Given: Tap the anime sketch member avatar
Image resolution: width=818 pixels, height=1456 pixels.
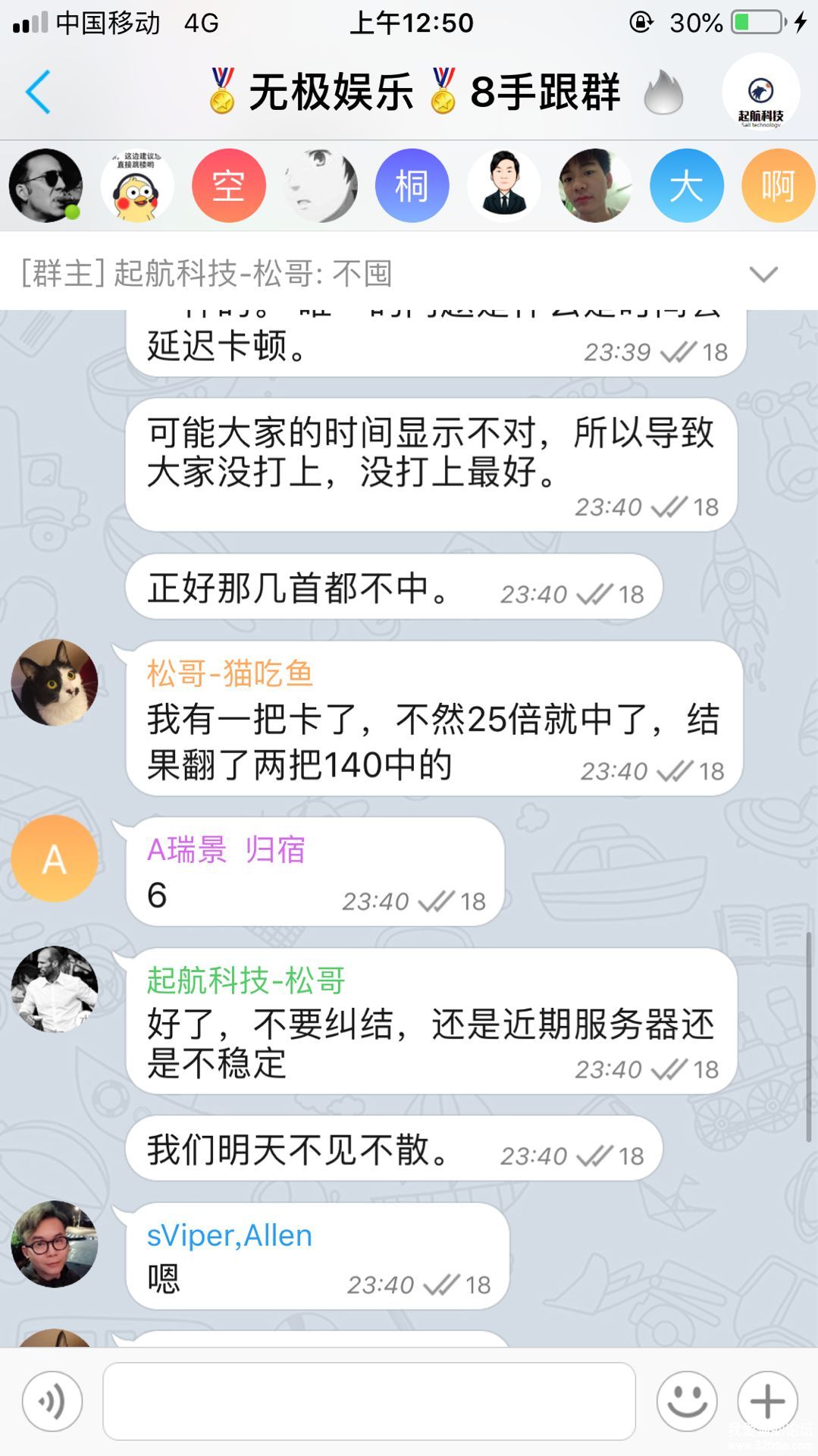Looking at the screenshot, I should click(321, 186).
